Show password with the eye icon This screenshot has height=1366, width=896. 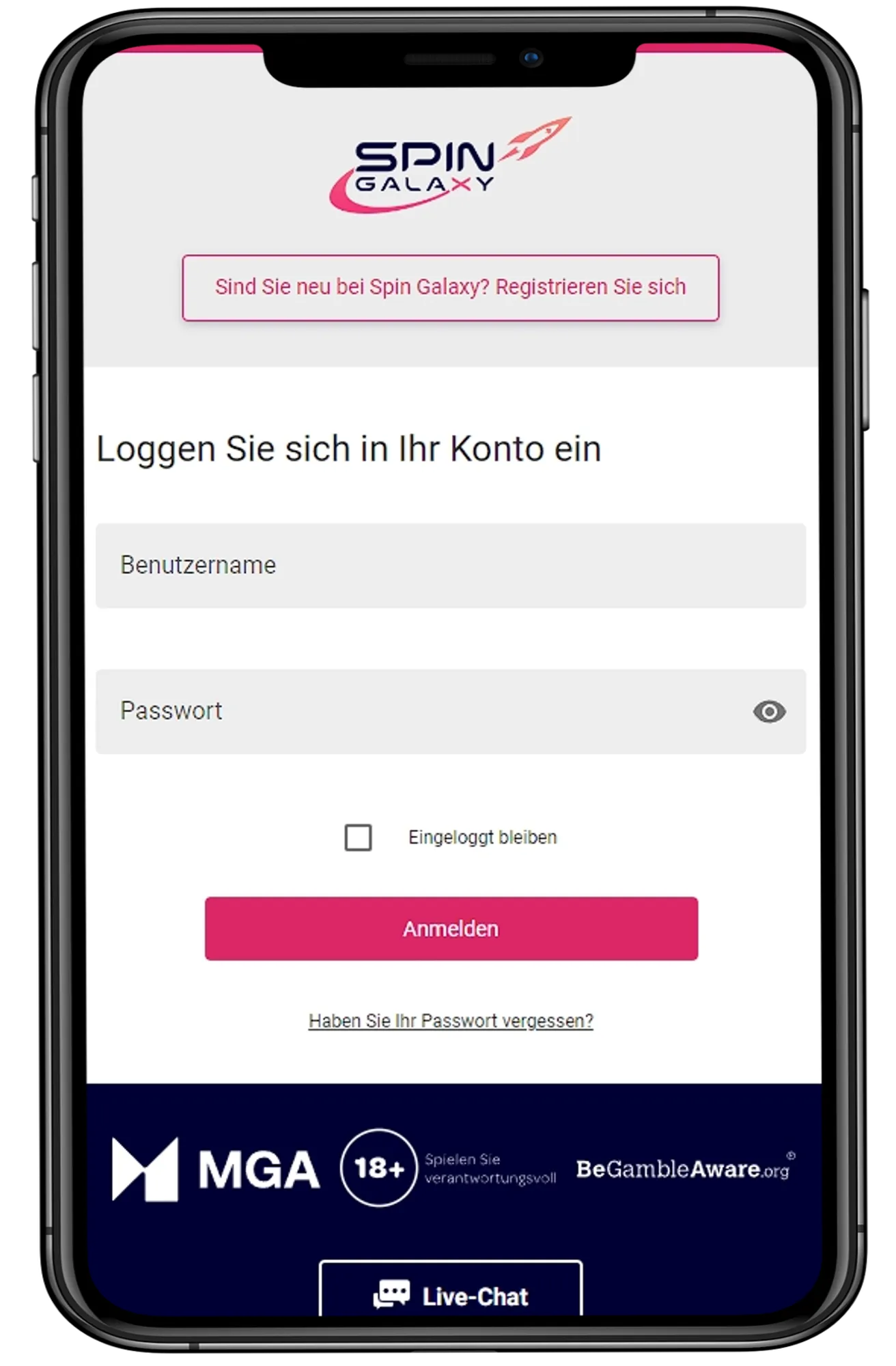pos(769,712)
